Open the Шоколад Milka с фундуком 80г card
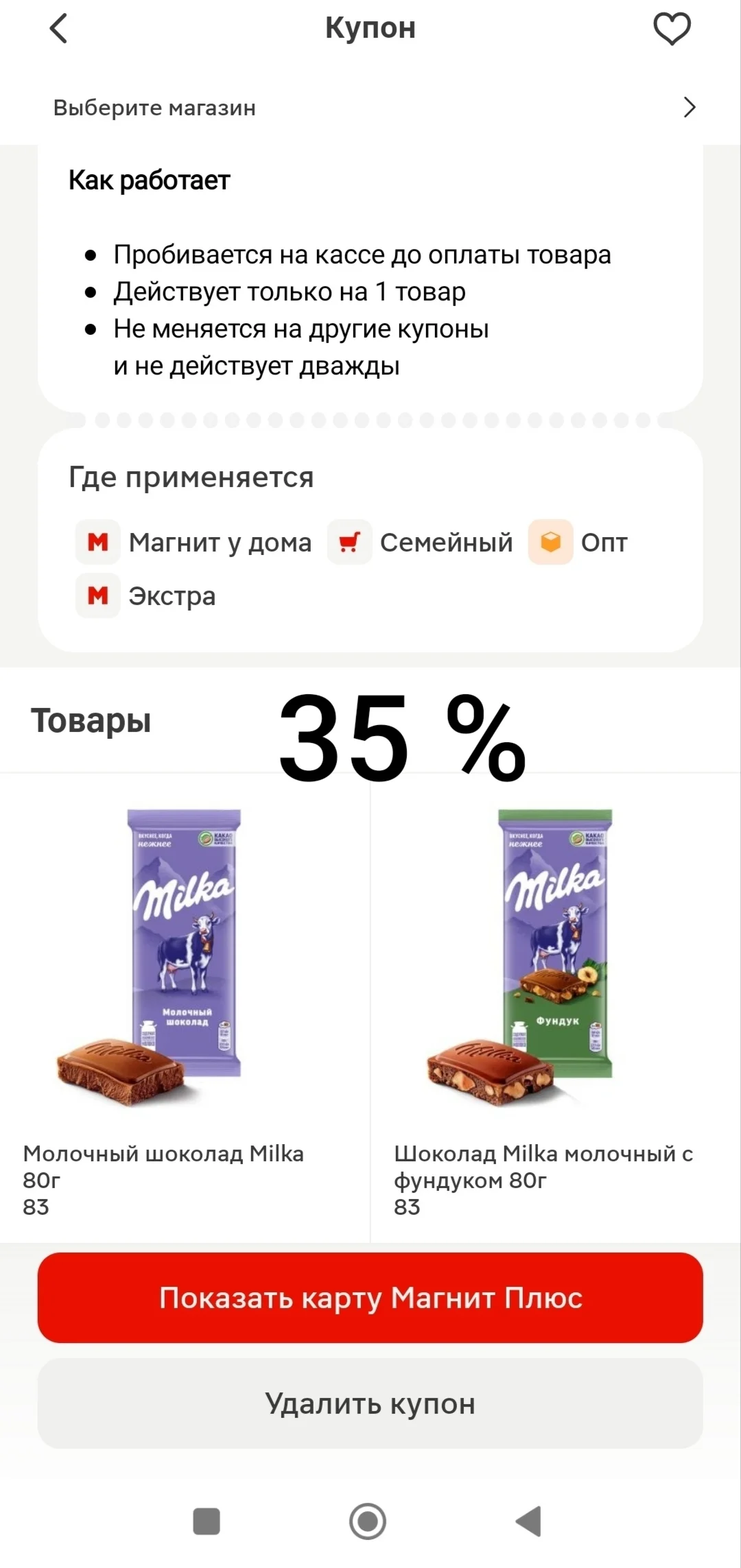 [x=556, y=1008]
